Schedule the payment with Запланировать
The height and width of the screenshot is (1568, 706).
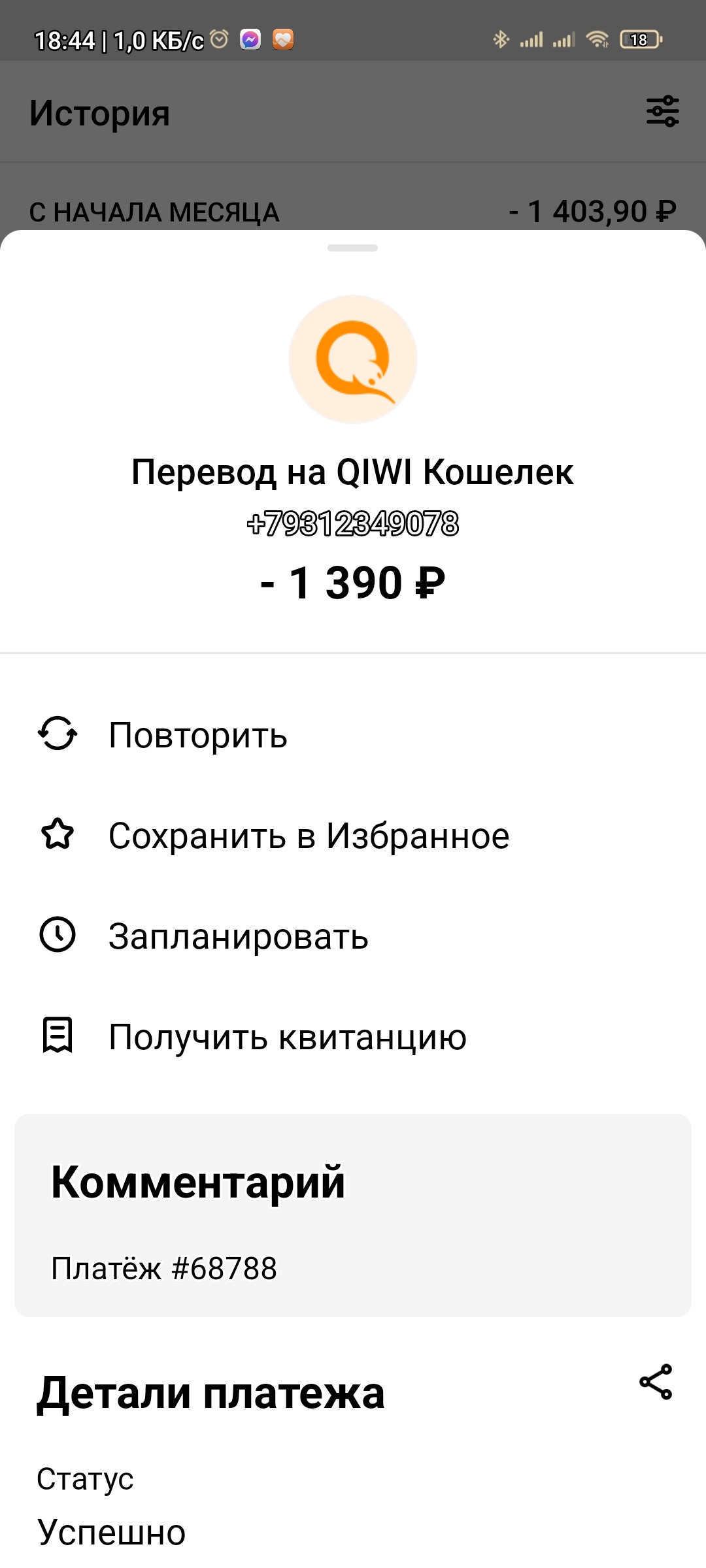click(x=238, y=936)
